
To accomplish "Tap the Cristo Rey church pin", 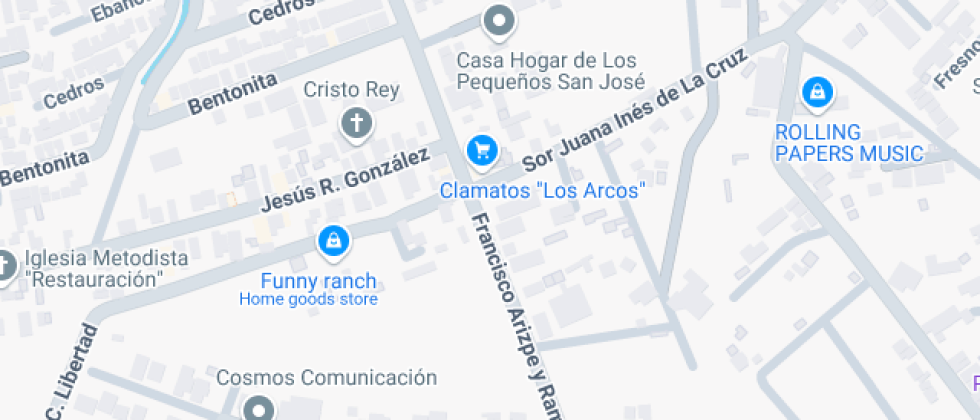I will [354, 124].
